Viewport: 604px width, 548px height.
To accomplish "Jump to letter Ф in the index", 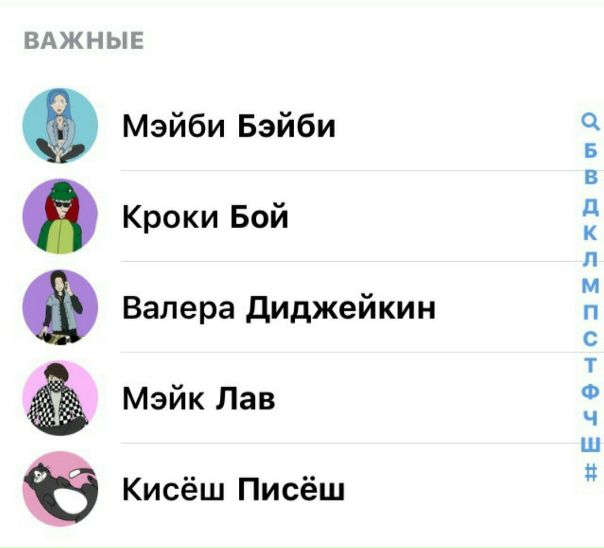I will (590, 391).
